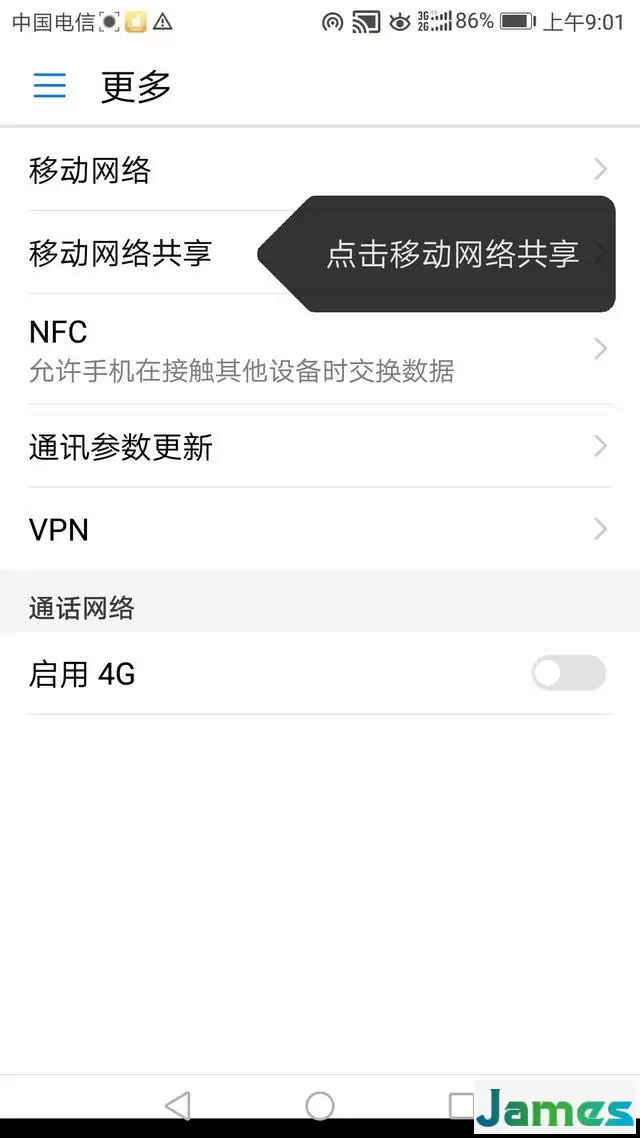The width and height of the screenshot is (640, 1138).
Task: Open the VPN settings
Action: point(320,529)
